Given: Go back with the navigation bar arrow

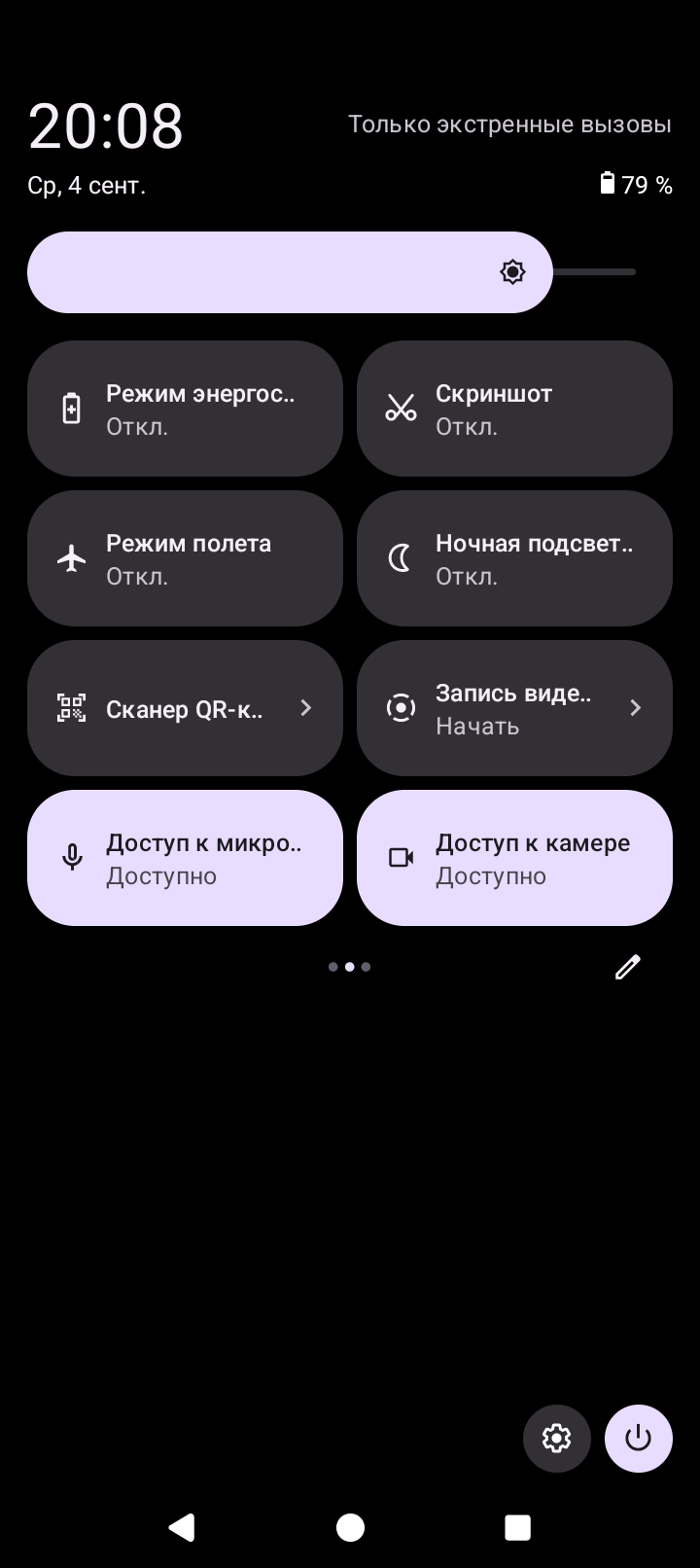Looking at the screenshot, I should tap(182, 1527).
